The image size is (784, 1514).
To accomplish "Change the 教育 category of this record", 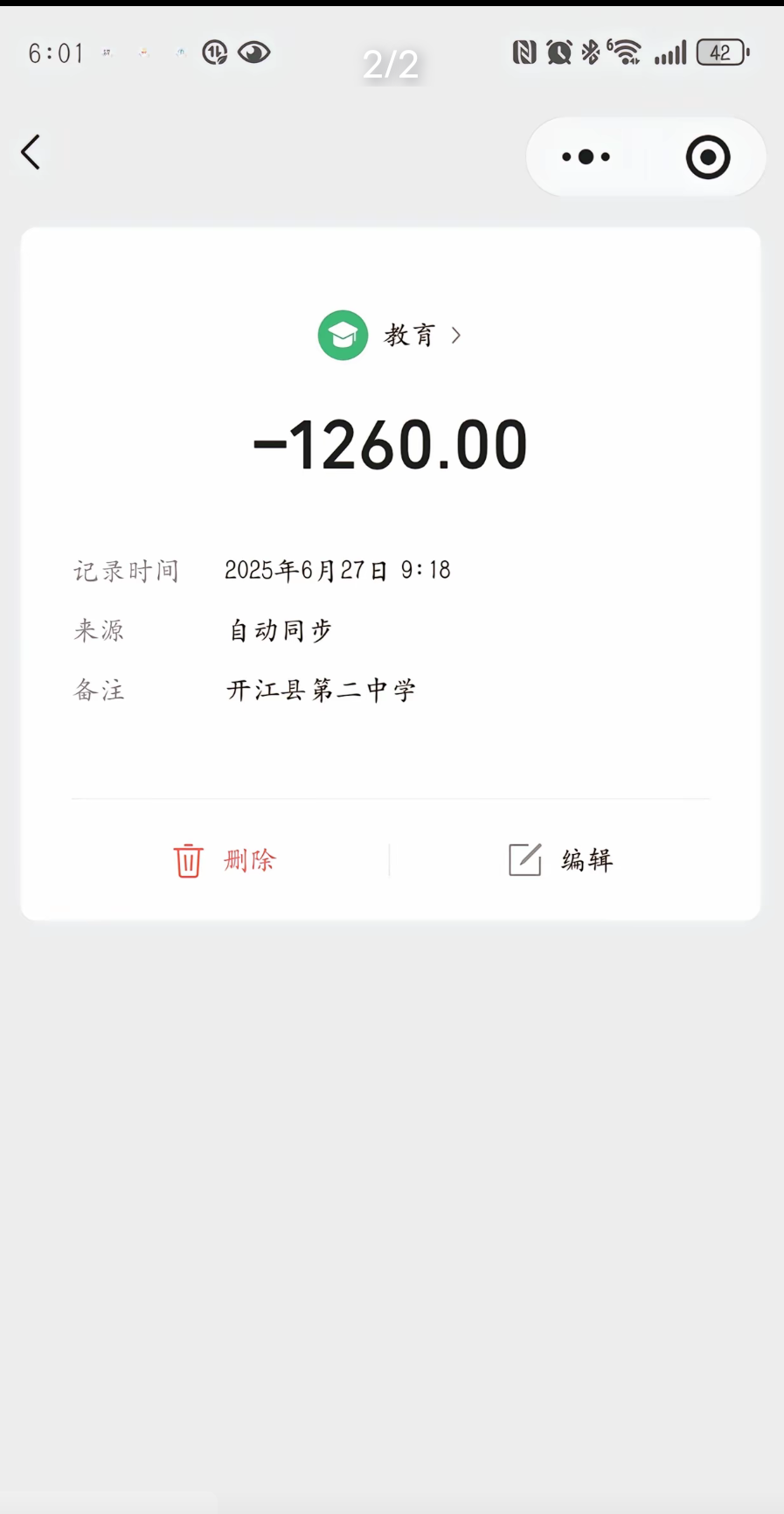I will 390,336.
